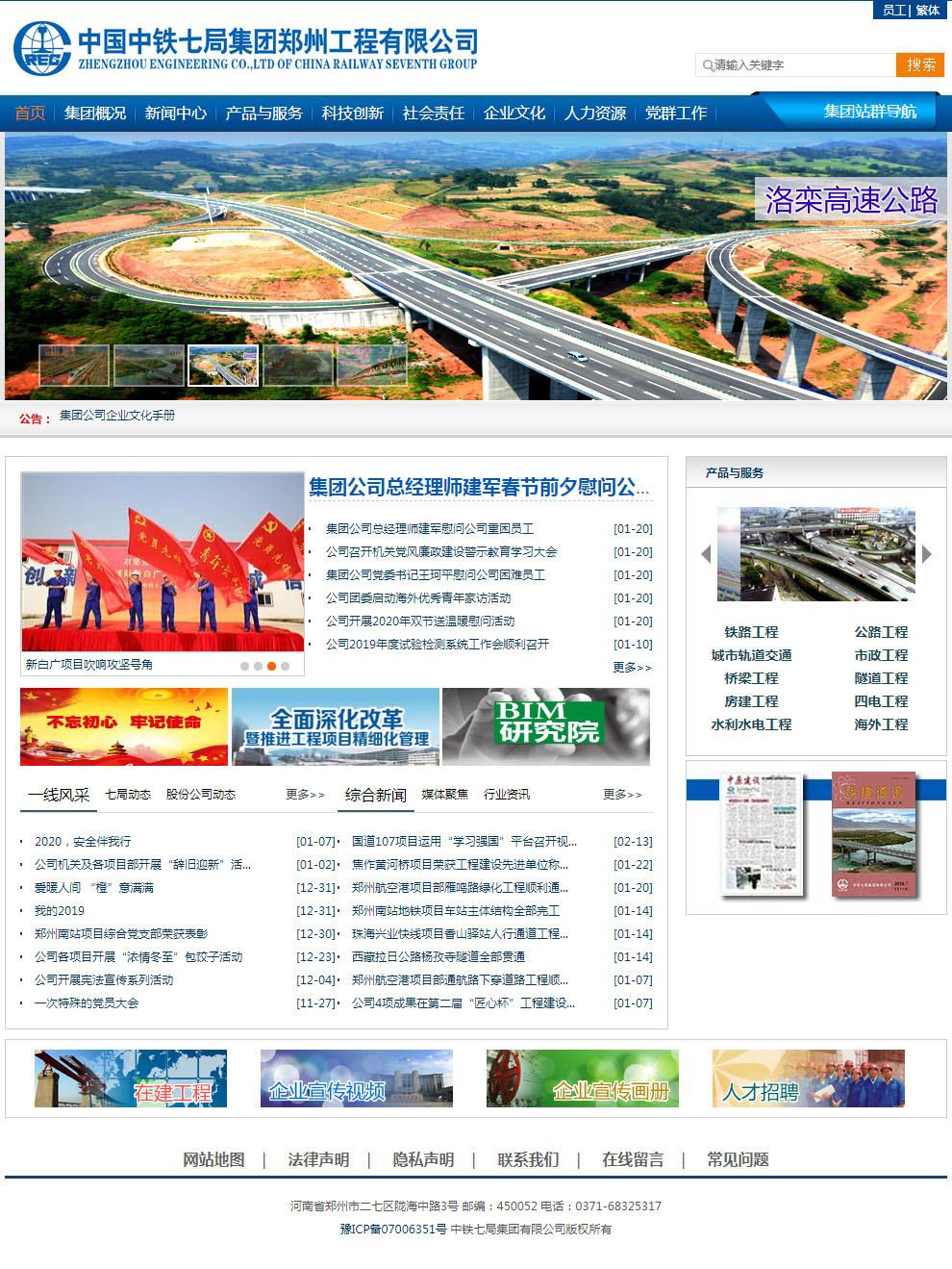
Task: Open the BIM研究院 banner
Action: 545,726
